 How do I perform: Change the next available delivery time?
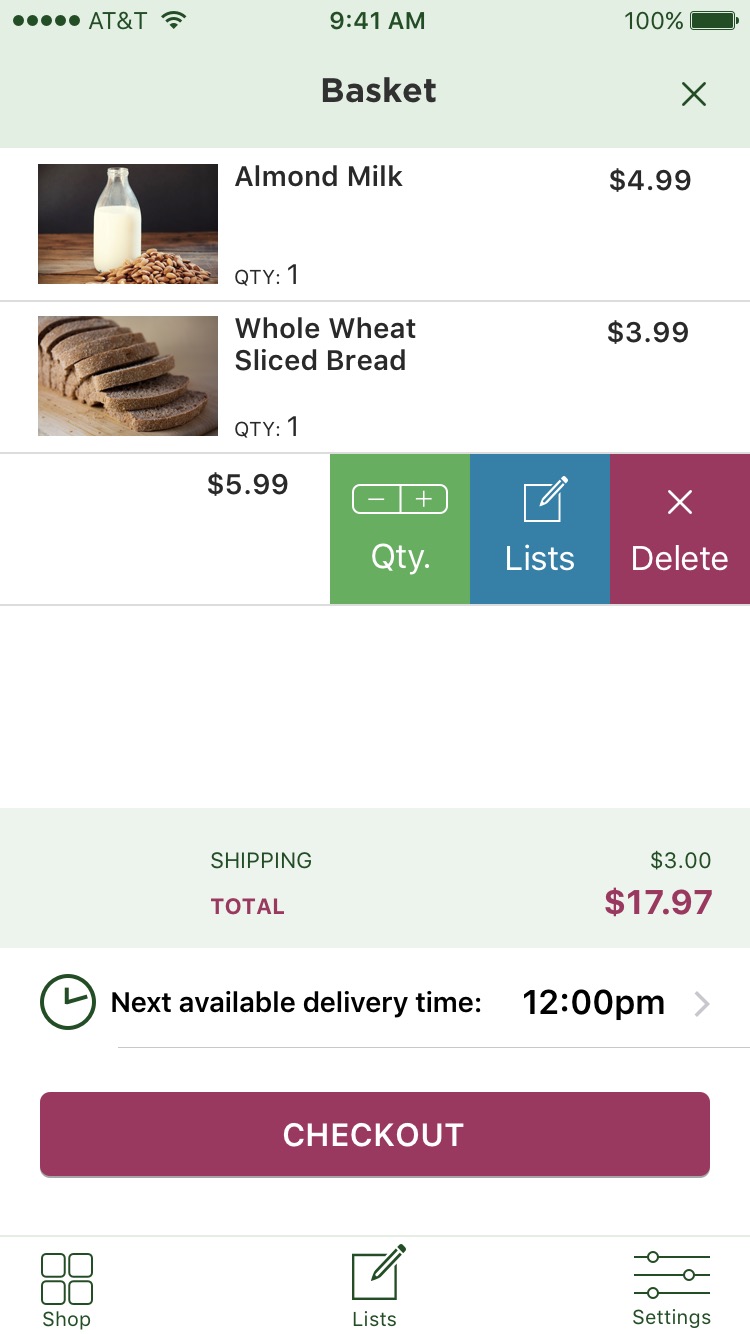[375, 1002]
